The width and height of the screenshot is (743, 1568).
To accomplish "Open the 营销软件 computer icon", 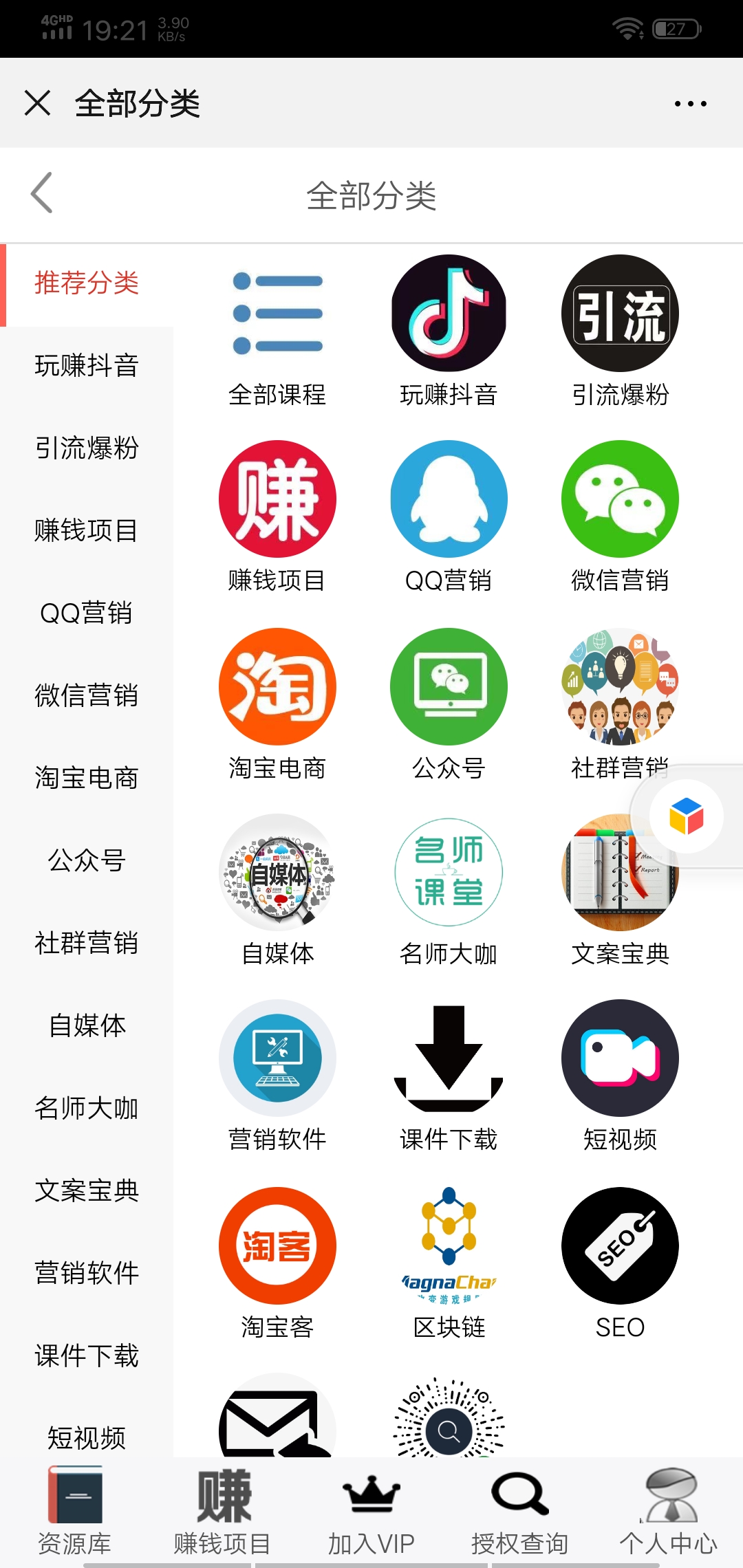I will [x=277, y=1059].
